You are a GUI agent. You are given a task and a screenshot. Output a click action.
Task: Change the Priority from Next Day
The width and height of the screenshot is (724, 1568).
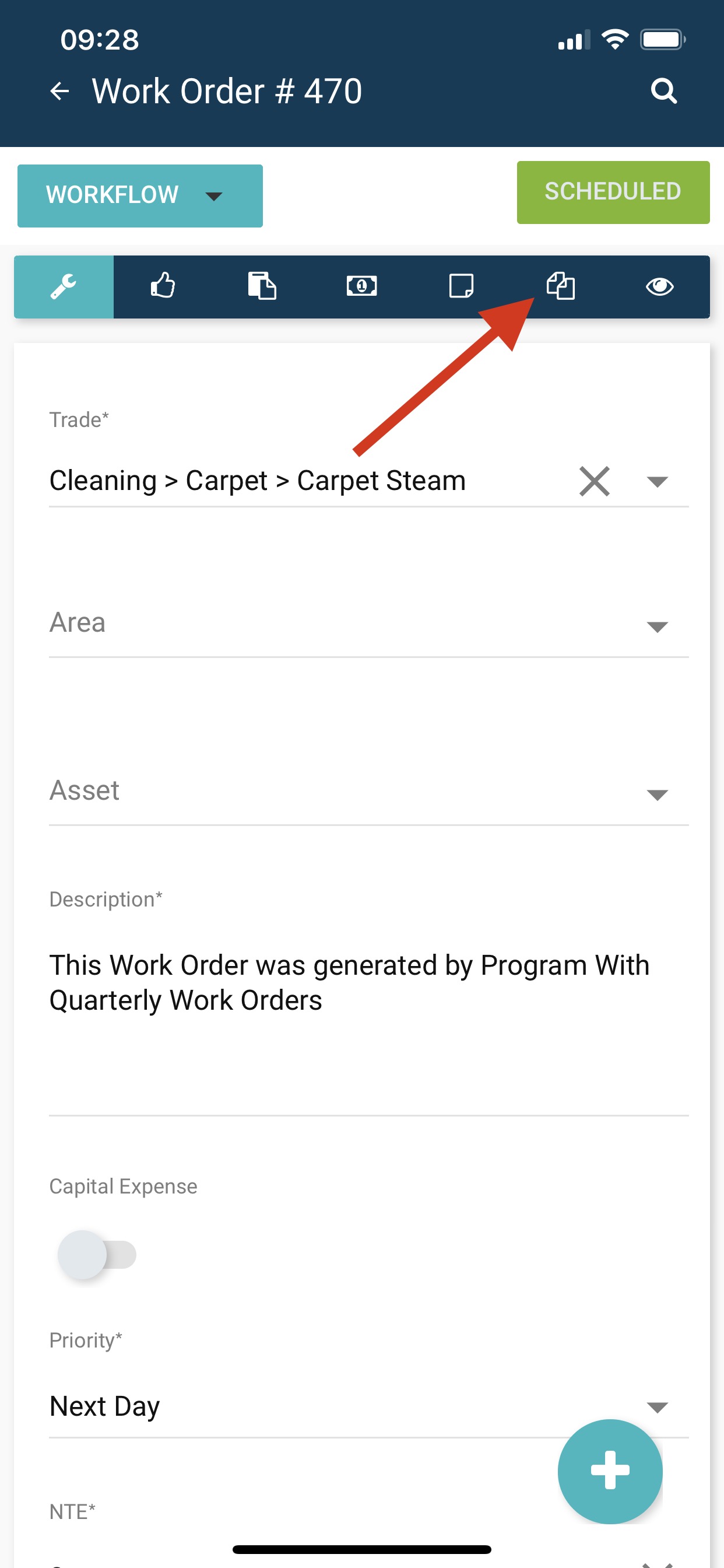coord(368,1406)
